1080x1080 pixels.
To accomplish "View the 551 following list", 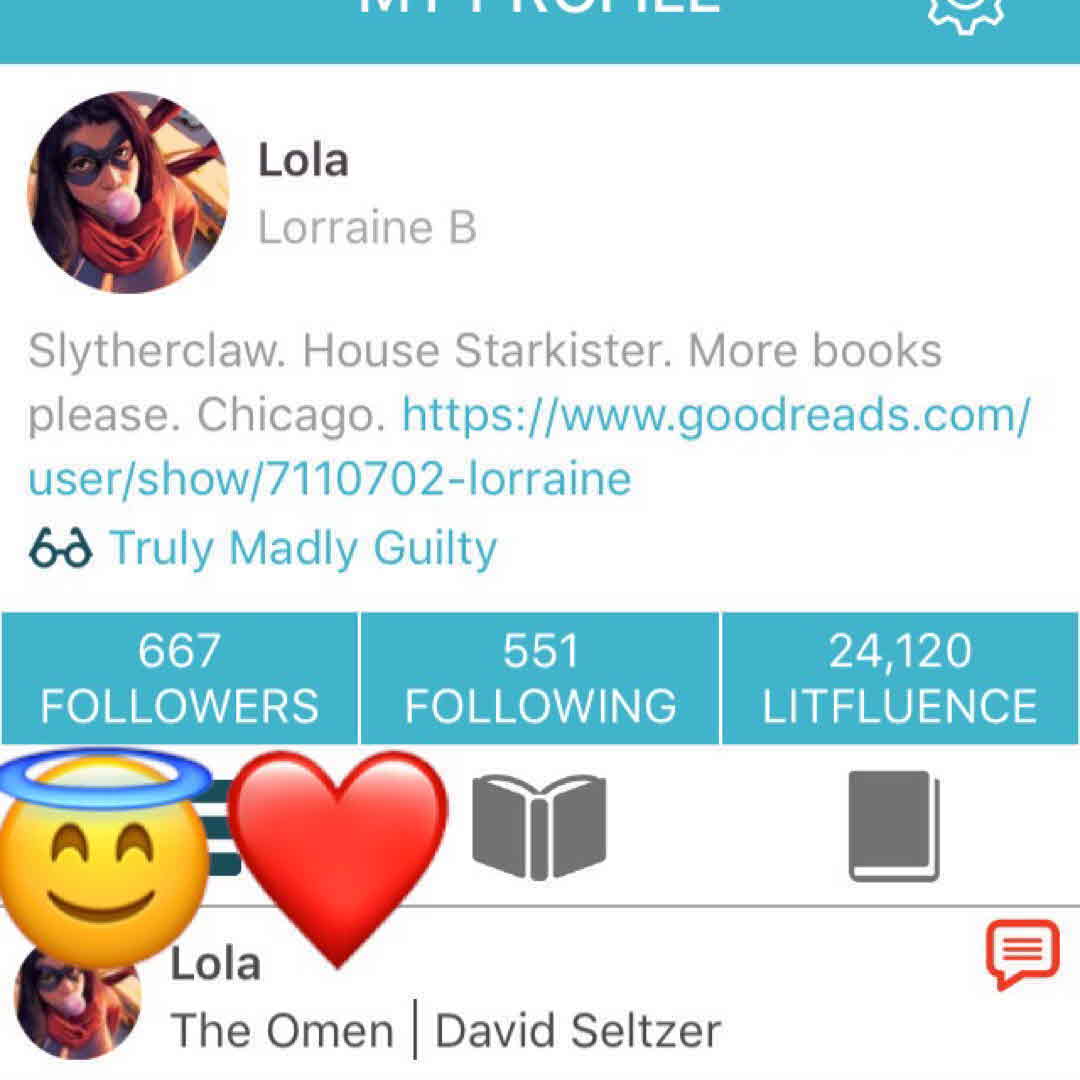I will click(x=540, y=678).
